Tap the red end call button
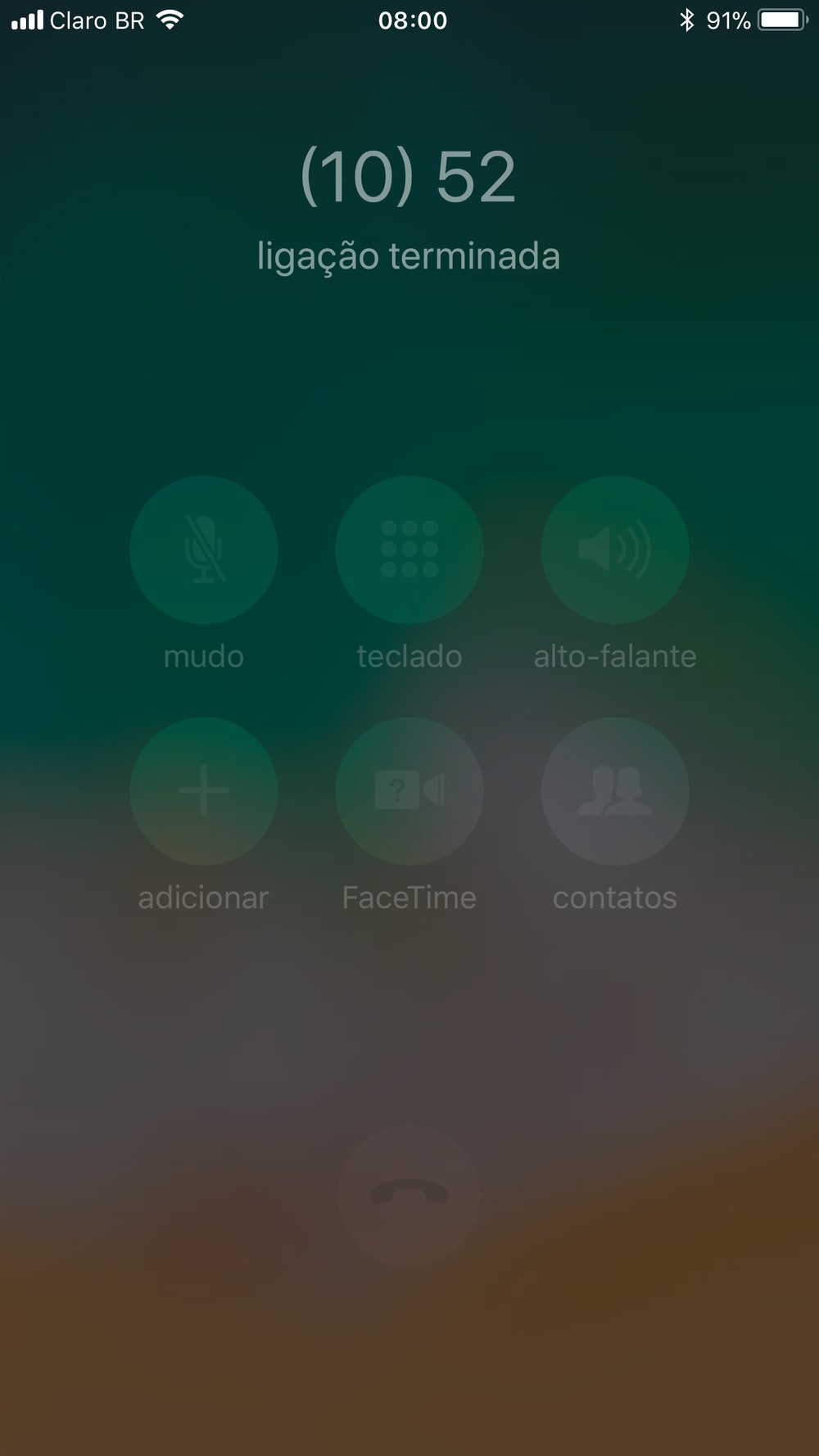The image size is (819, 1456). click(x=409, y=1196)
